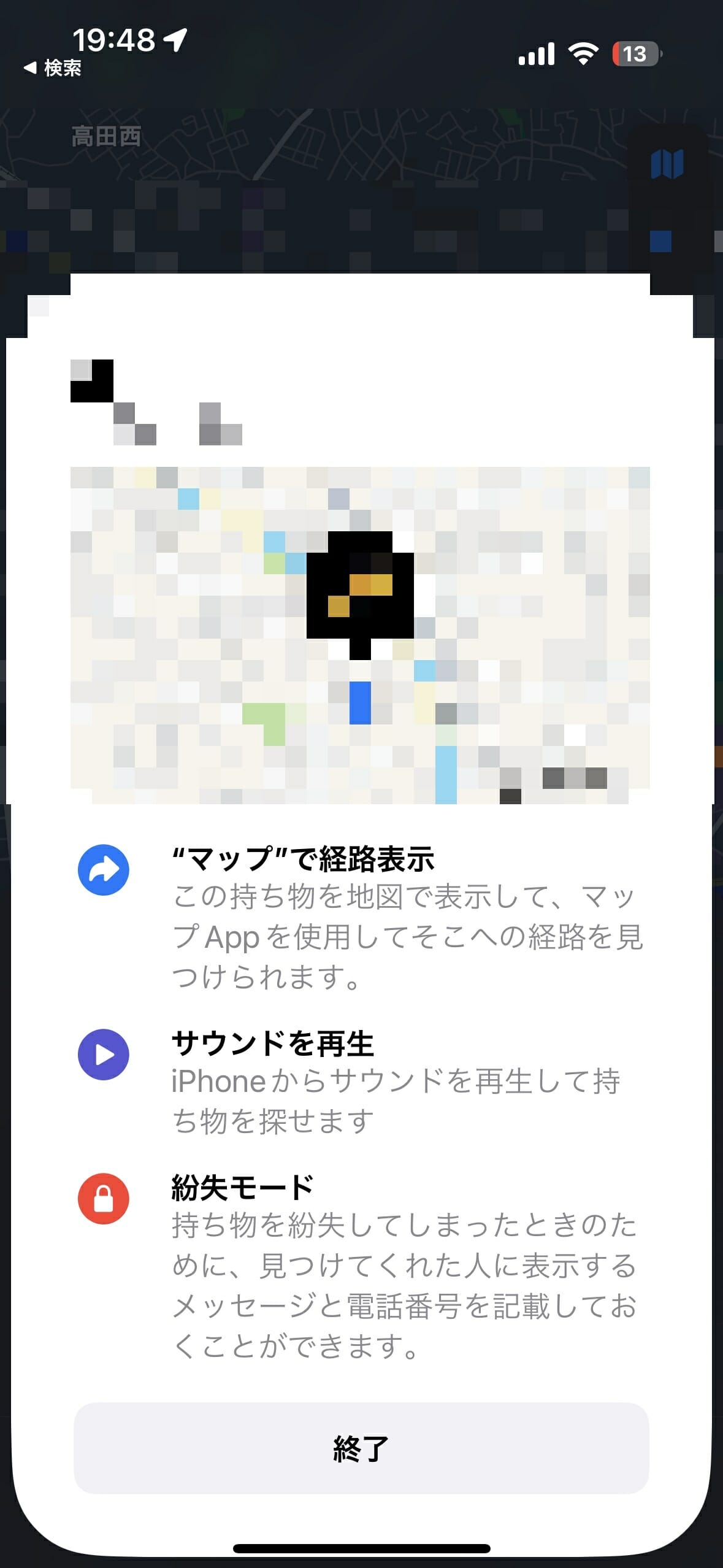723x1568 pixels.
Task: Return to 検索 via the back link
Action: 53,68
